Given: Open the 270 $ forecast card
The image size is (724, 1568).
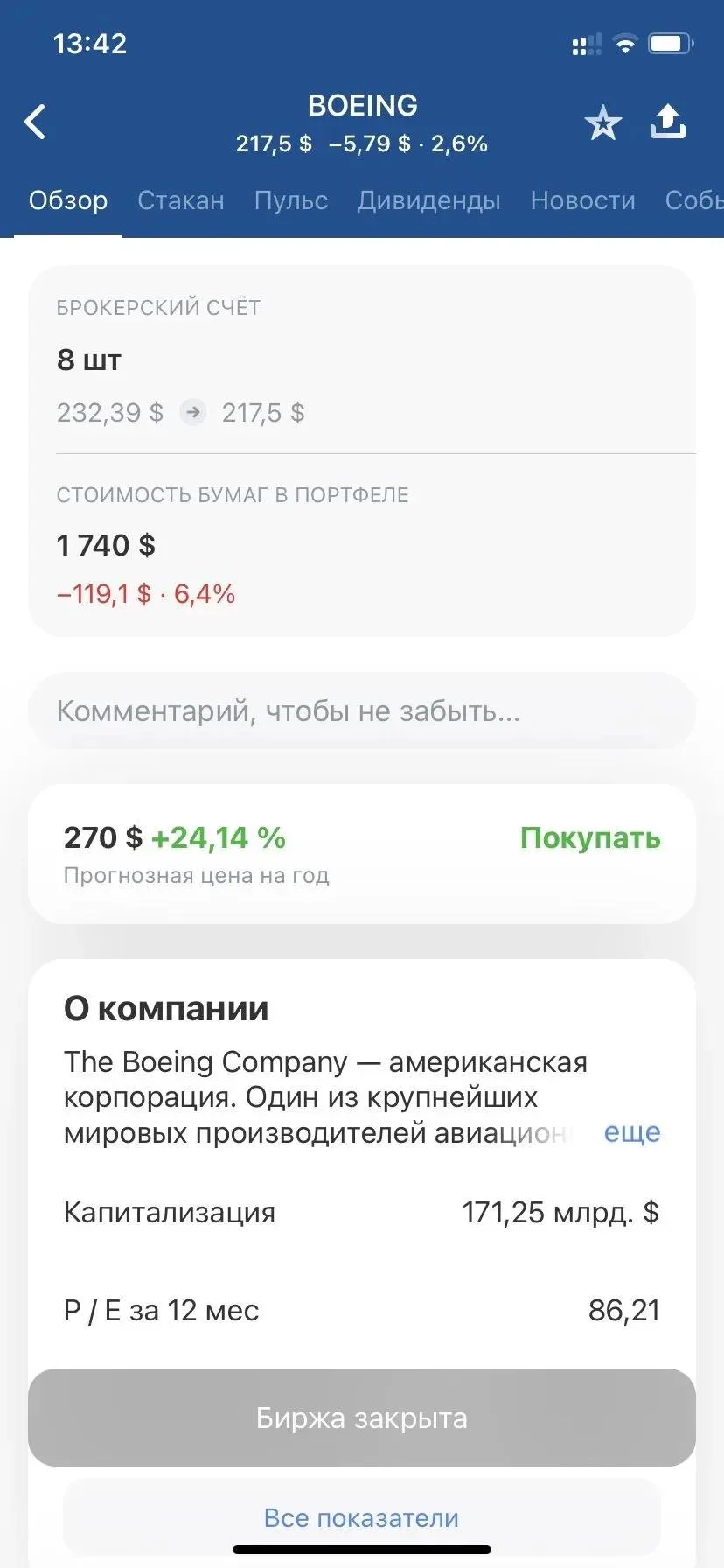Looking at the screenshot, I should click(362, 854).
